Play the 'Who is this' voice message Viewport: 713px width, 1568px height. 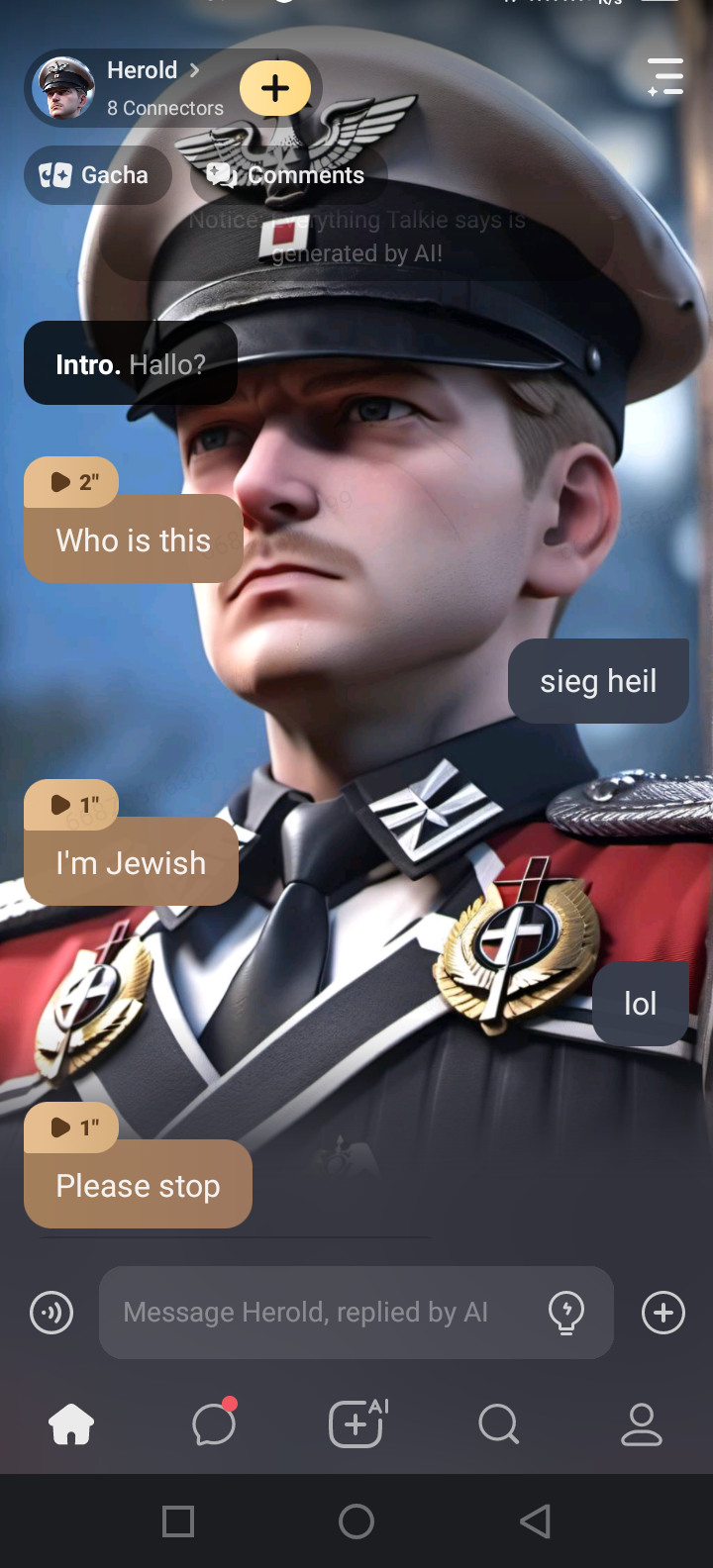point(72,482)
